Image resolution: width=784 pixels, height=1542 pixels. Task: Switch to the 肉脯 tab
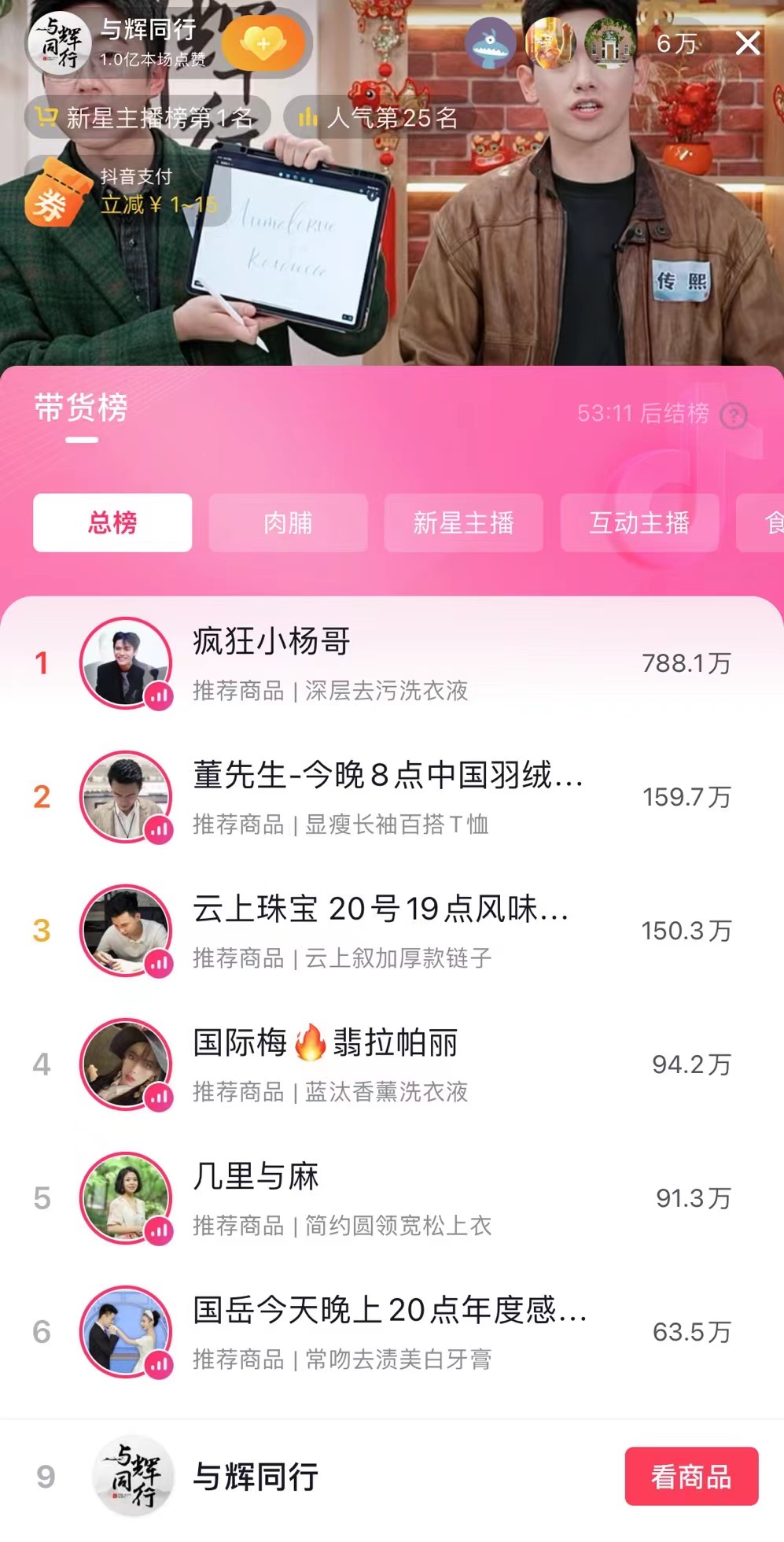coord(288,522)
